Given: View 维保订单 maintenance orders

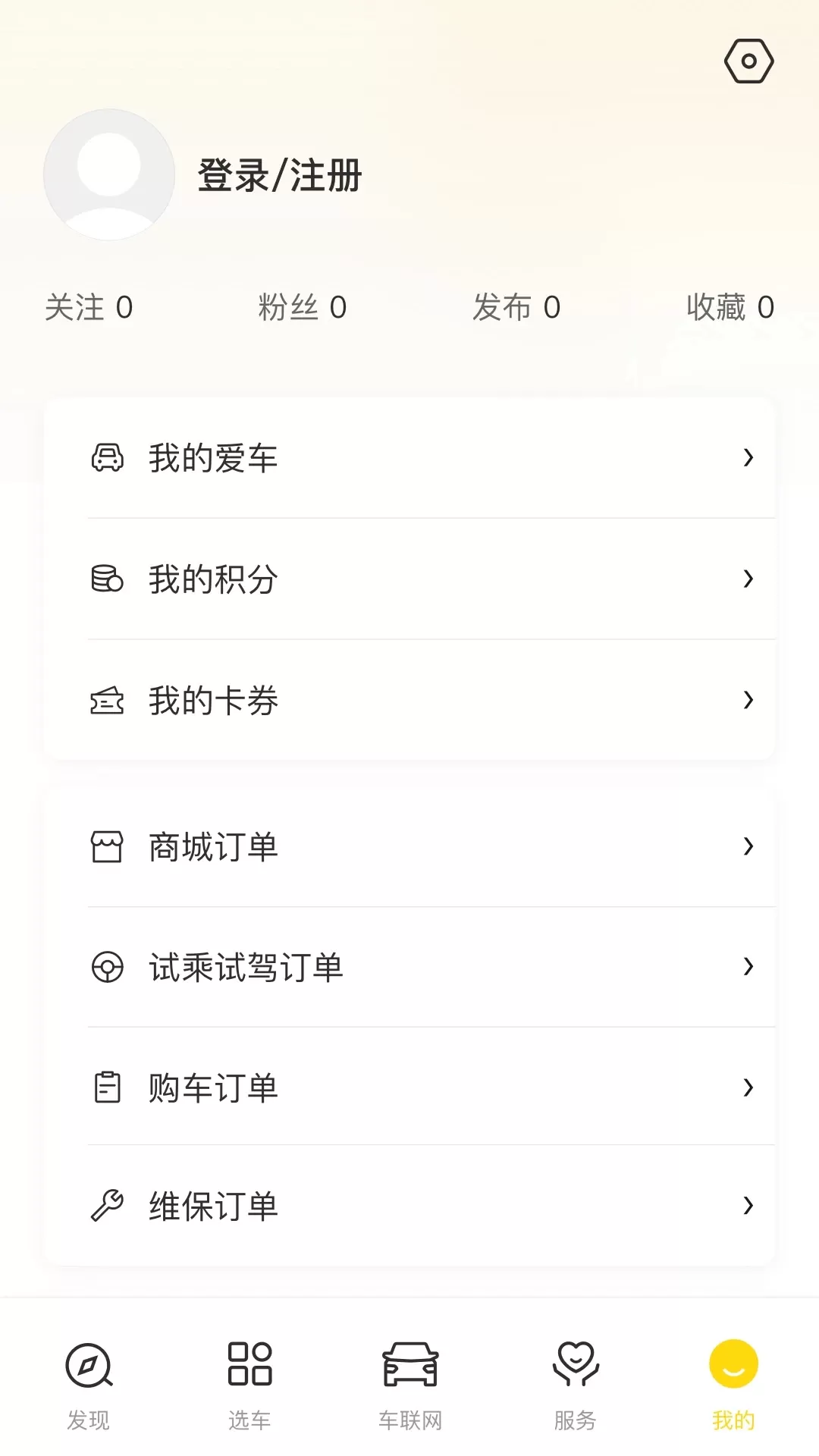Looking at the screenshot, I should coord(409,1205).
